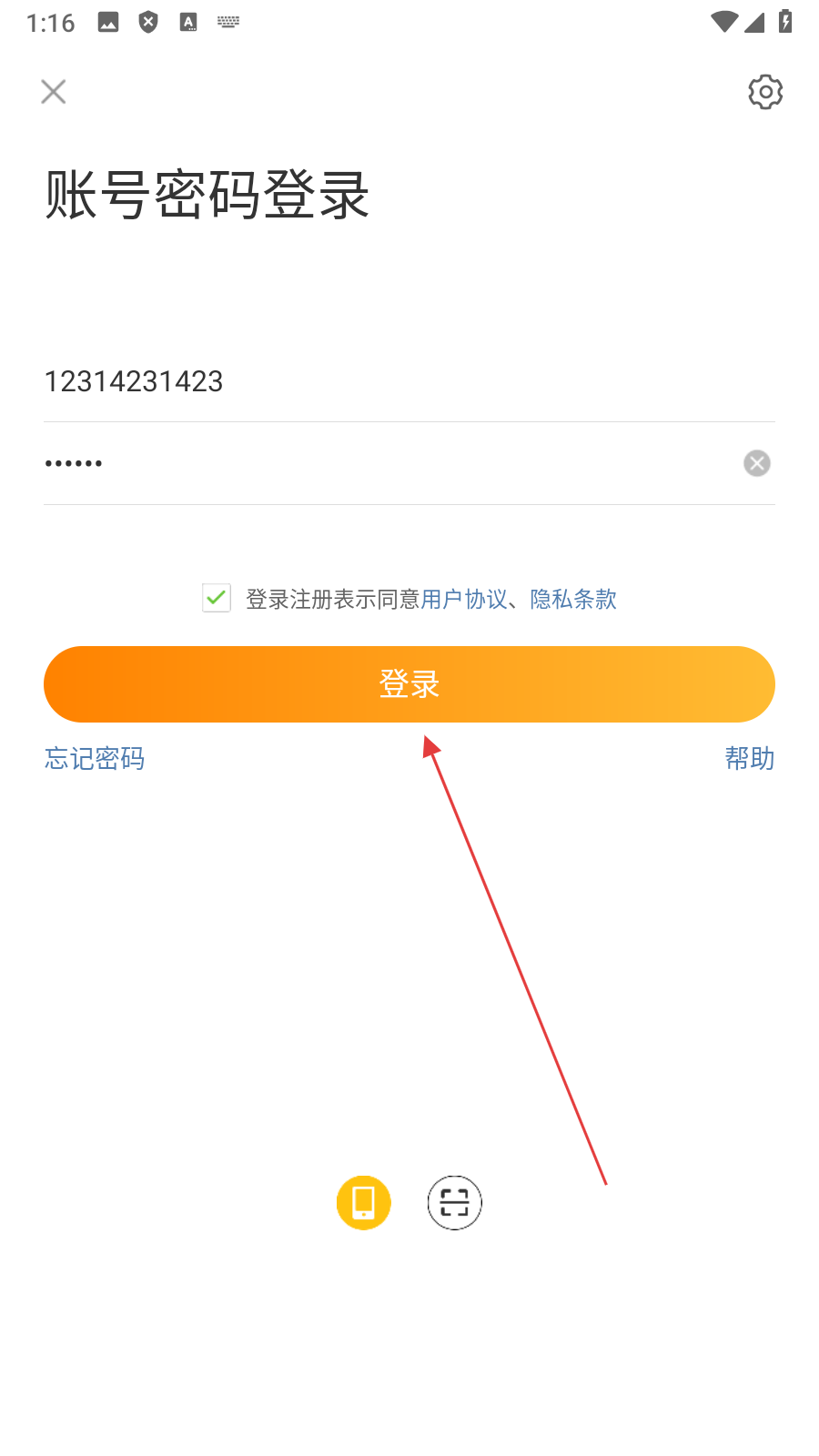
Task: Open the 用户协议 link
Action: click(464, 599)
